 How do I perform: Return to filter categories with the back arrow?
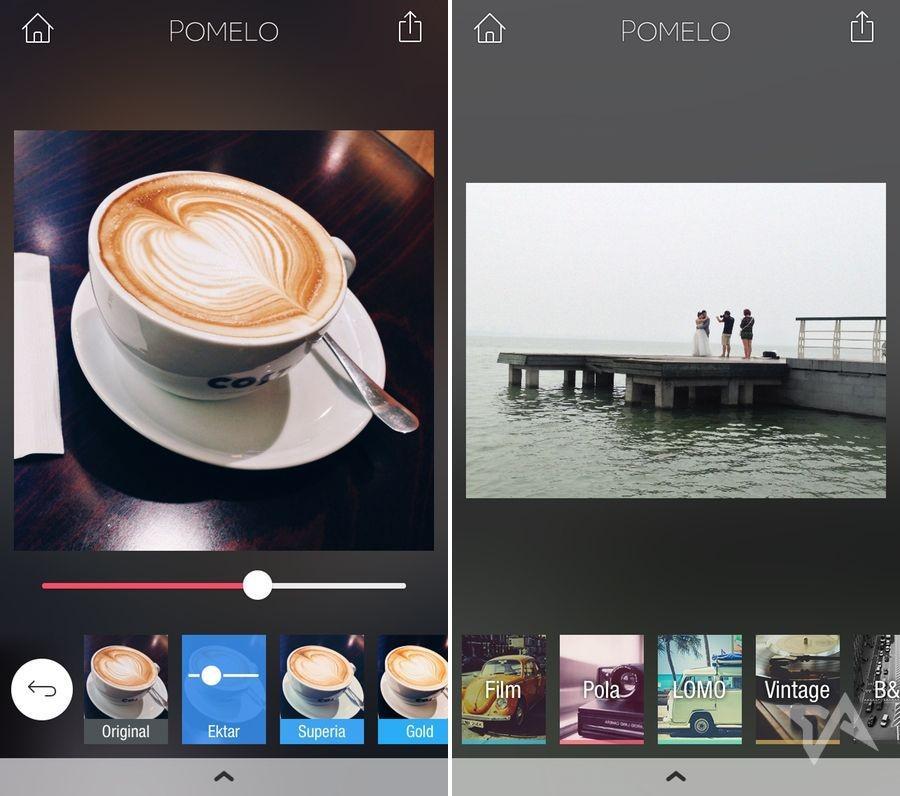point(41,689)
